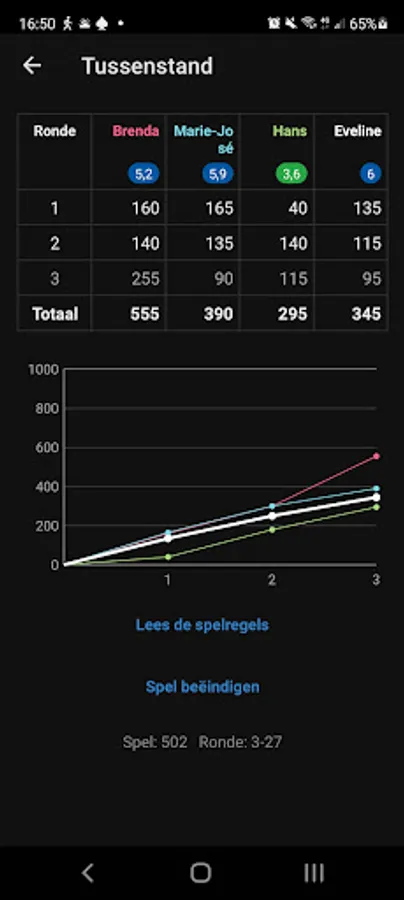
Task: Go back using the app bar arrow
Action: [x=32, y=66]
